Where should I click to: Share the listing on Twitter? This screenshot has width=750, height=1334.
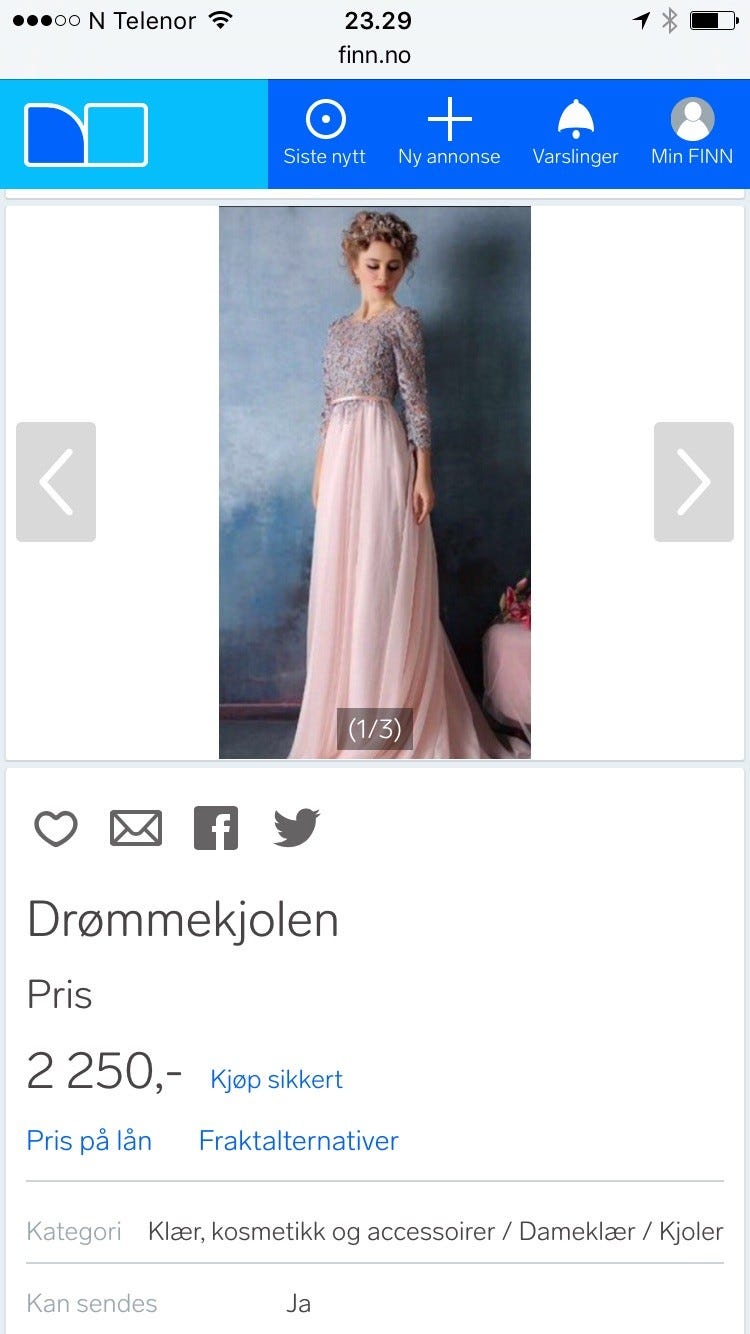[295, 828]
